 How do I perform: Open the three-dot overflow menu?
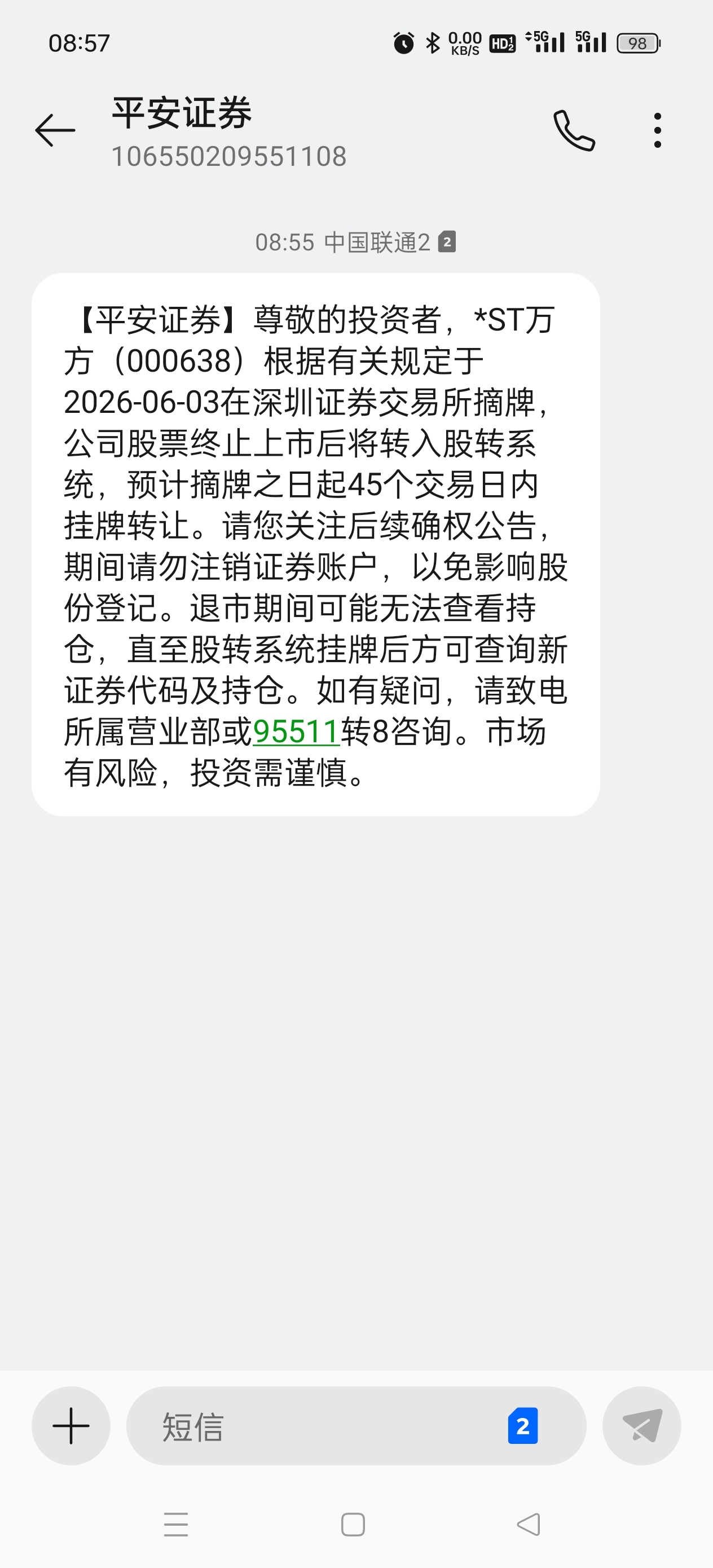click(x=657, y=130)
